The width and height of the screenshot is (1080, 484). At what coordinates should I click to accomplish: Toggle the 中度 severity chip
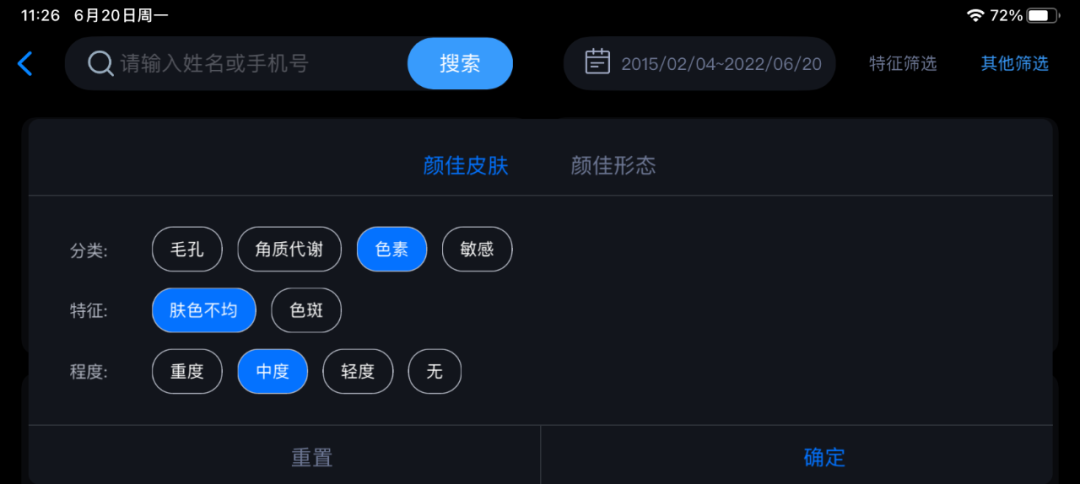point(272,372)
